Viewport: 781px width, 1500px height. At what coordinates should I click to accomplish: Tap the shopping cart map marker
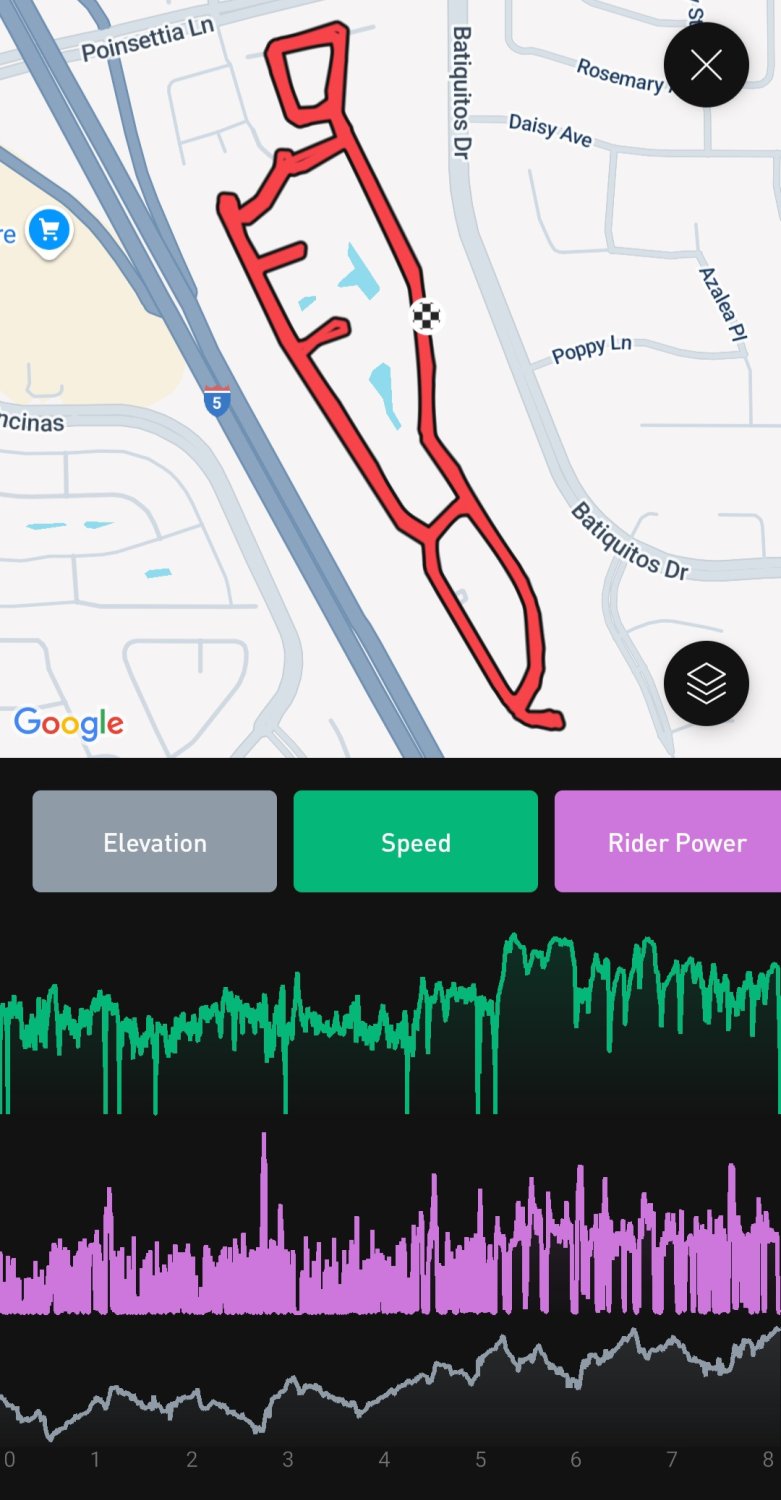[49, 231]
